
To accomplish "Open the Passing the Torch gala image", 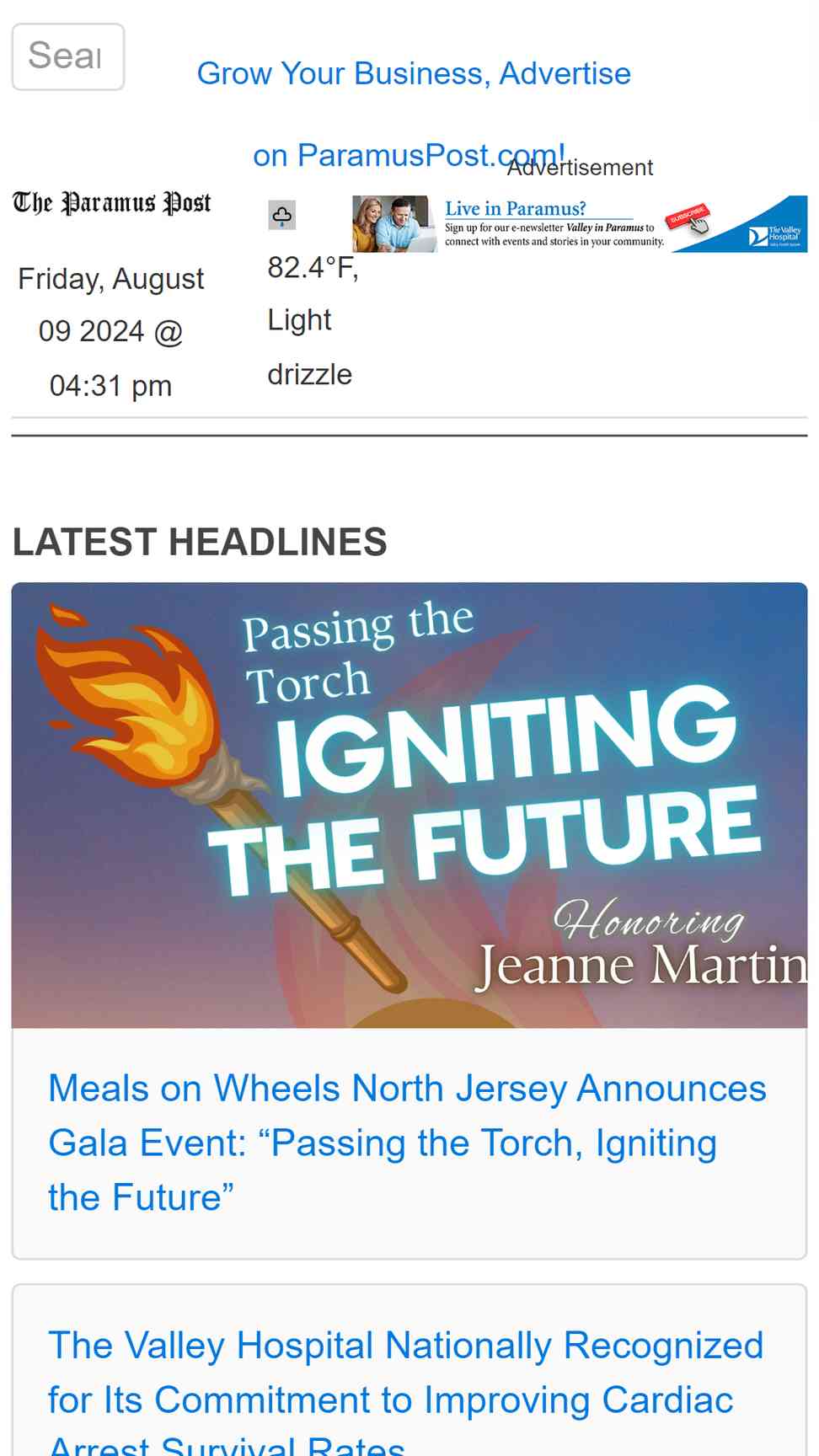I will point(409,805).
